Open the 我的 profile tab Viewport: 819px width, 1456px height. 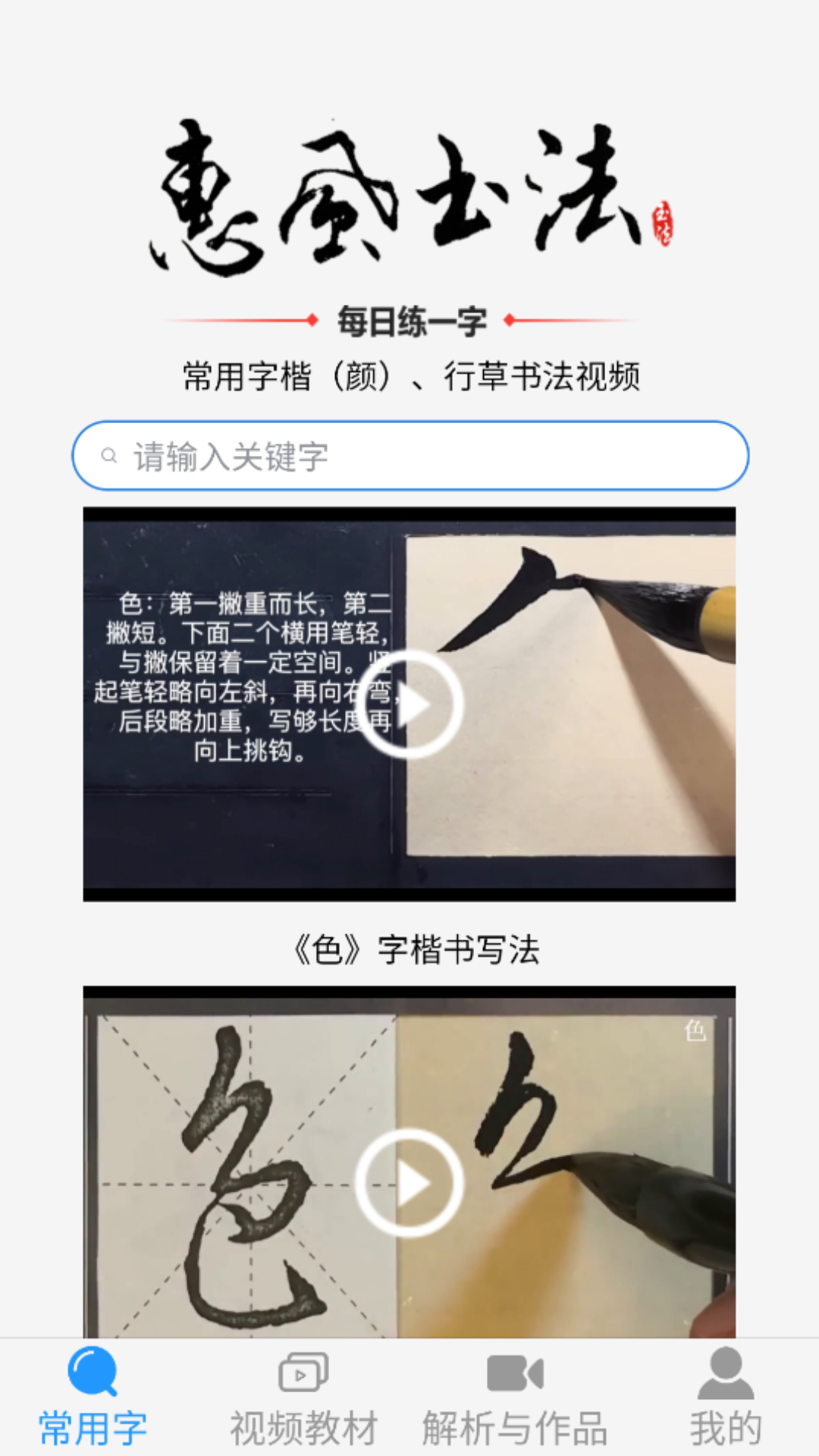pyautogui.click(x=725, y=1397)
